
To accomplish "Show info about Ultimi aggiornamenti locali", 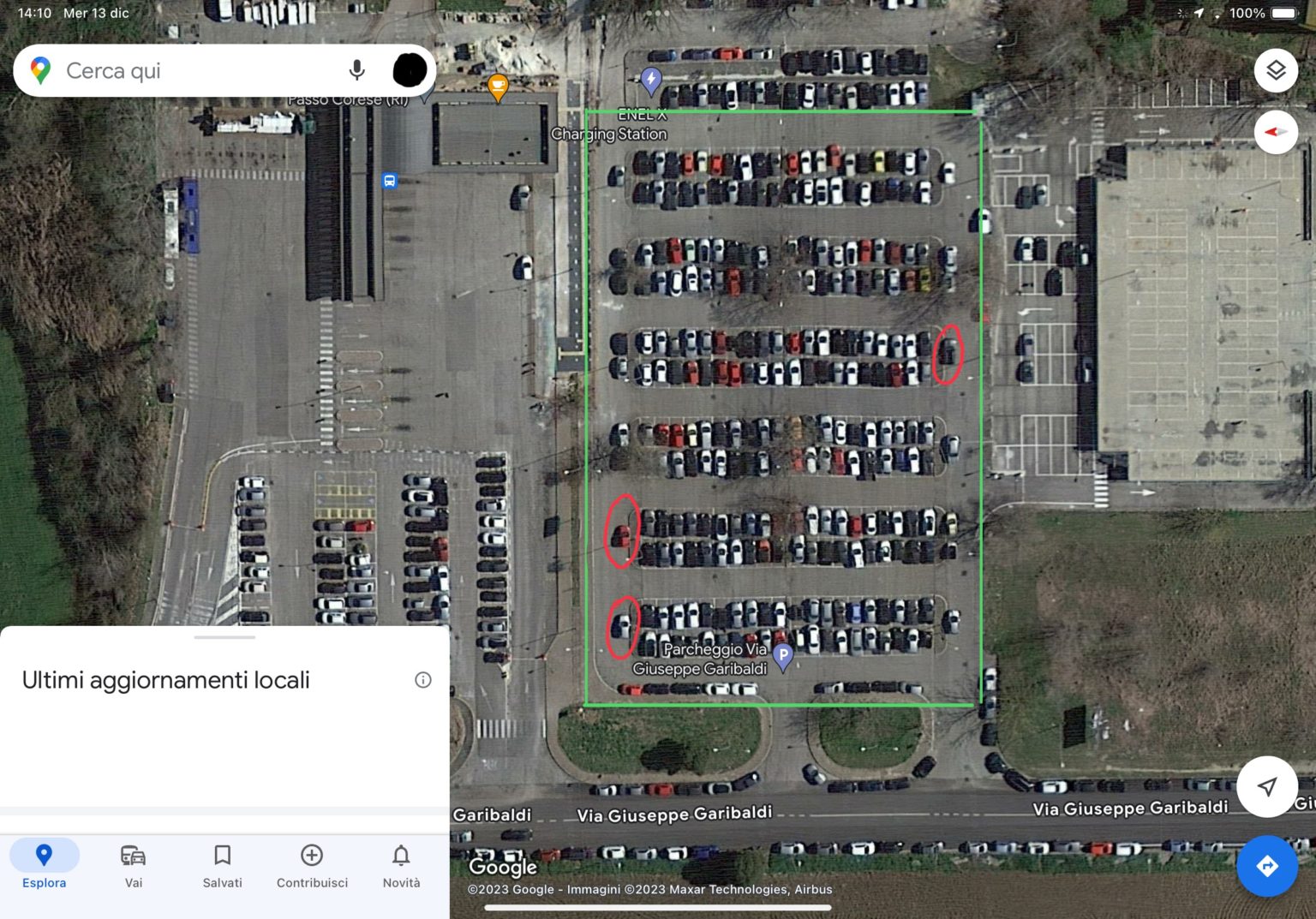I will [x=423, y=680].
